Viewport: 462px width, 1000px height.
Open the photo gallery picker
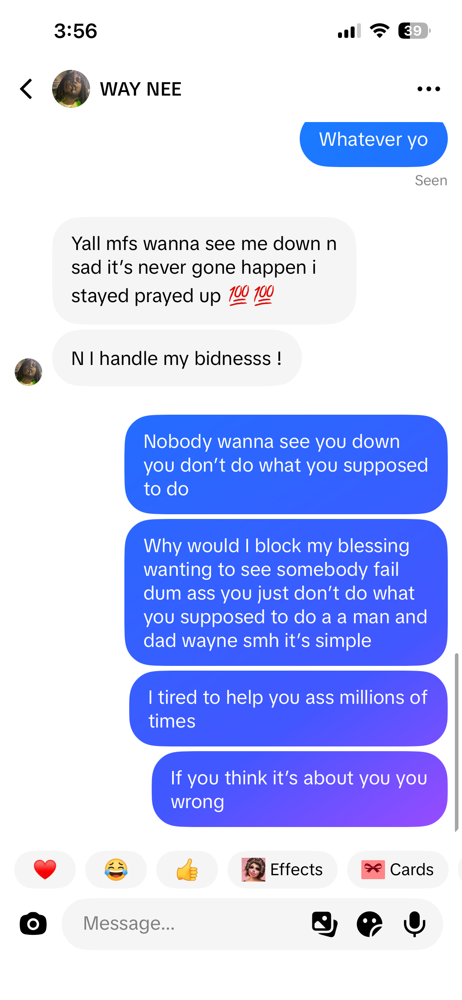pos(325,923)
